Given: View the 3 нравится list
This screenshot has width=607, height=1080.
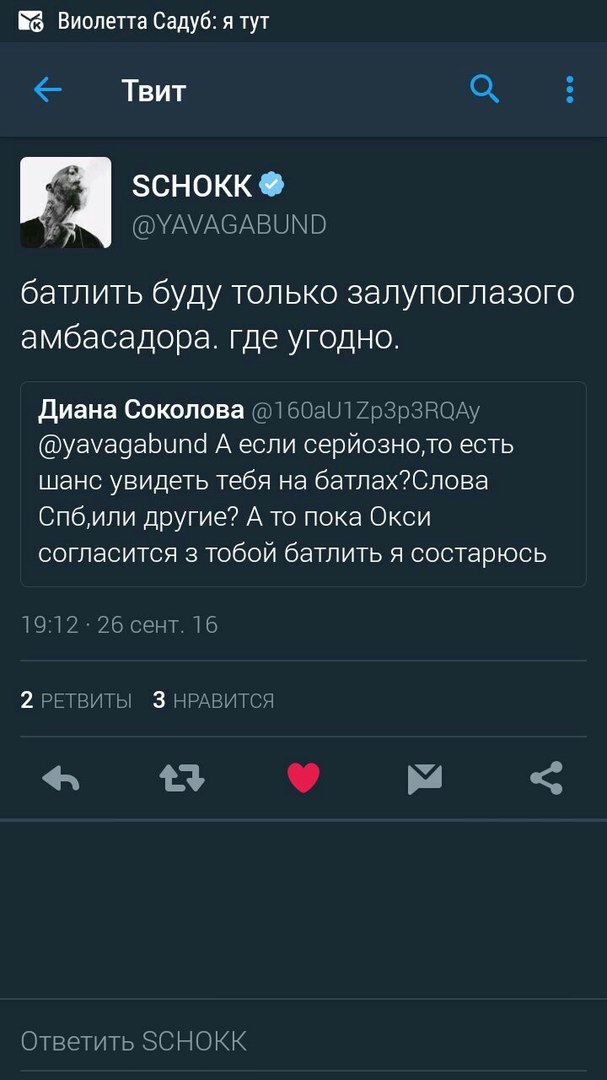Looking at the screenshot, I should pos(213,701).
